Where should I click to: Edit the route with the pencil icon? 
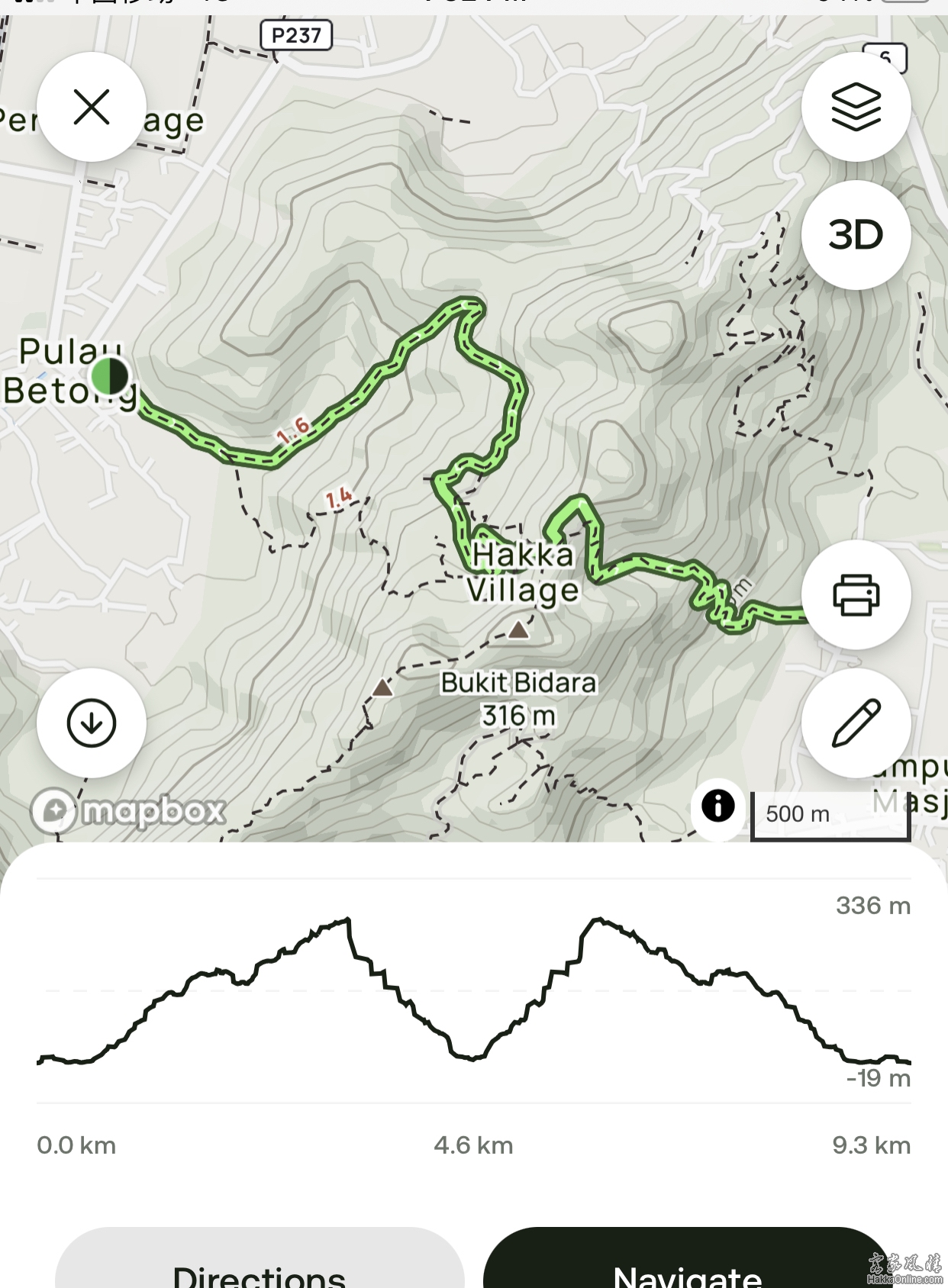tap(856, 723)
